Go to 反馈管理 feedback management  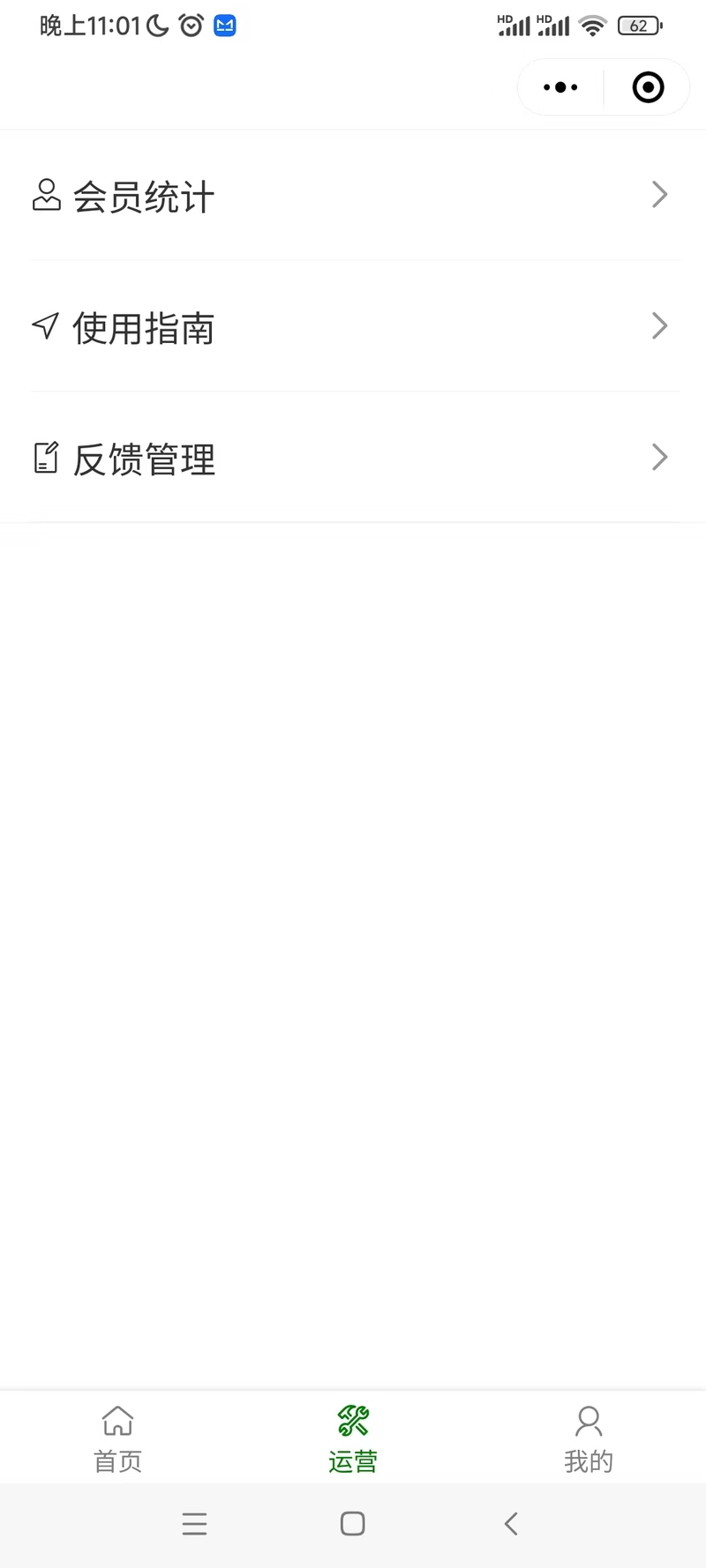click(353, 458)
